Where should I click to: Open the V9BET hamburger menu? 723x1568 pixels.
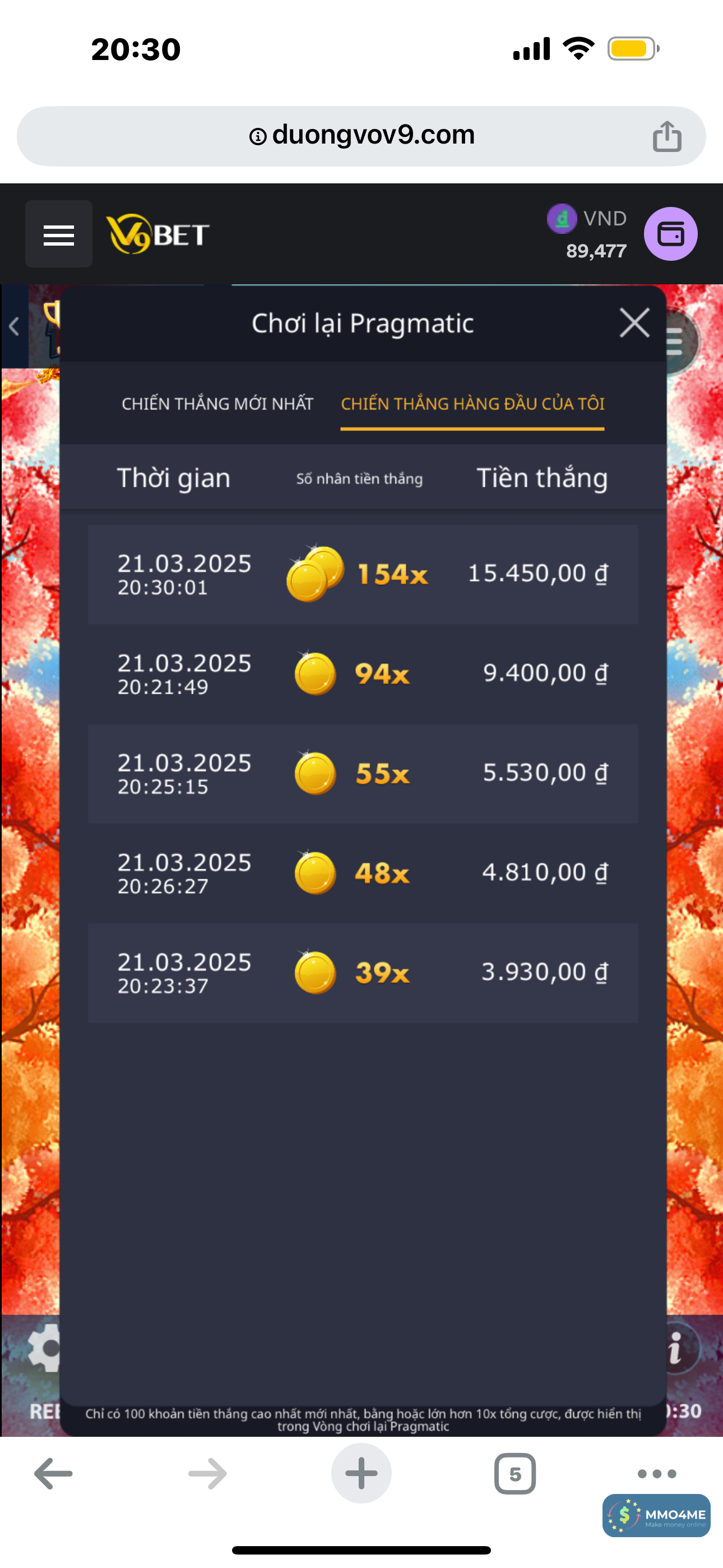[x=58, y=234]
